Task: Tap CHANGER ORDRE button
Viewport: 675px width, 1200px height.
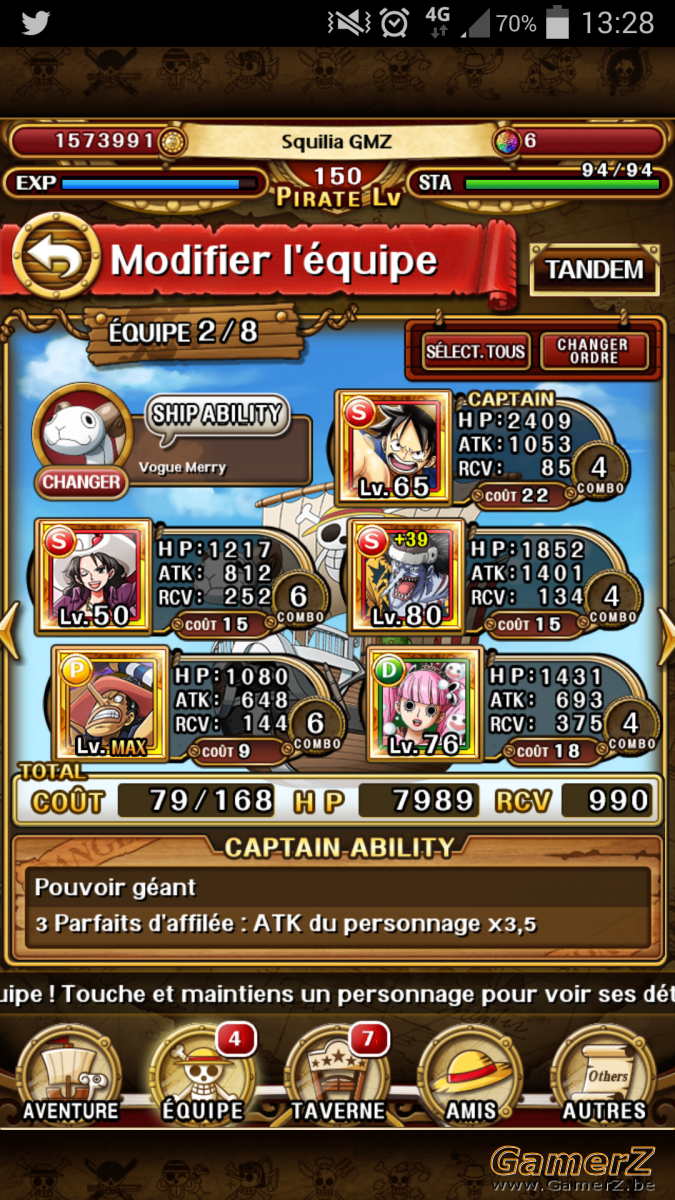Action: 593,350
